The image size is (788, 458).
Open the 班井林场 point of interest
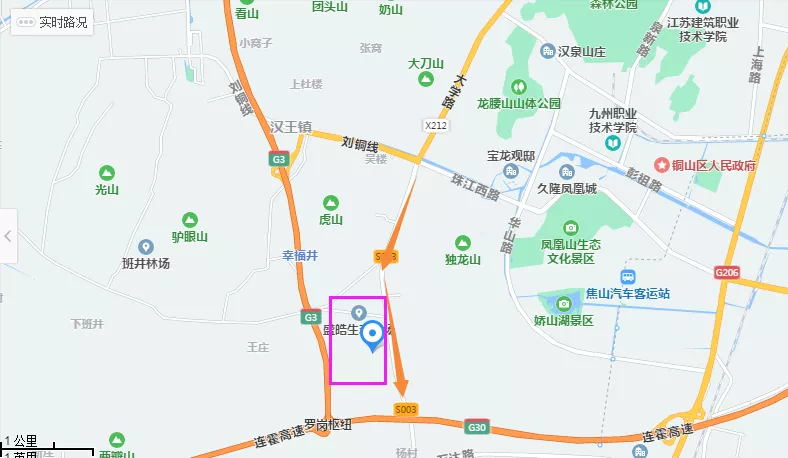[146, 247]
